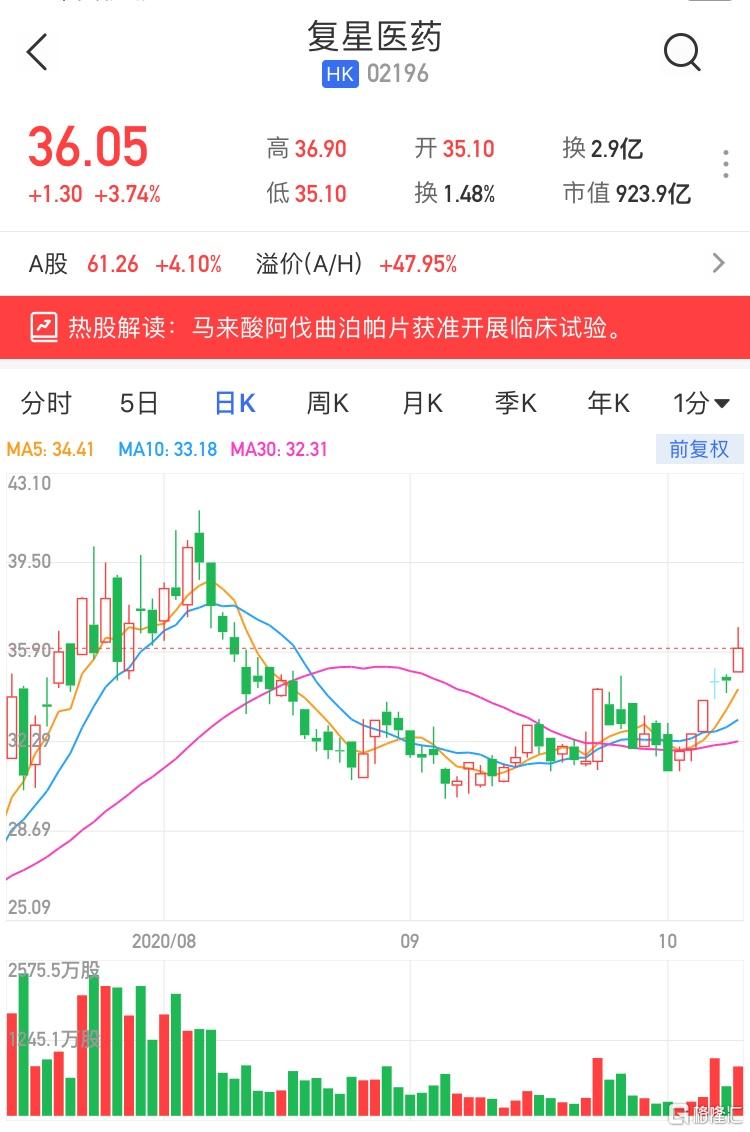Open the search magnifier icon
The height and width of the screenshot is (1132, 750).
coord(682,52)
